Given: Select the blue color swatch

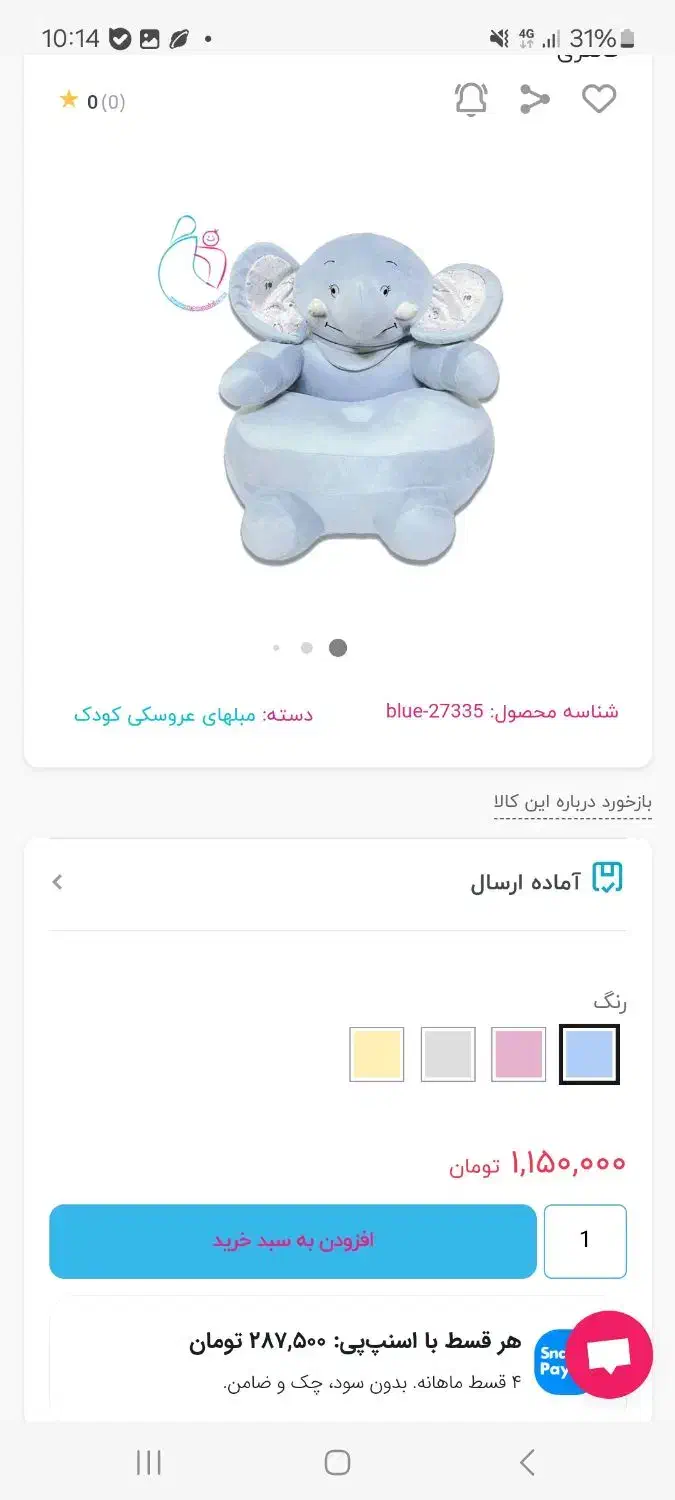Looking at the screenshot, I should tap(589, 1054).
